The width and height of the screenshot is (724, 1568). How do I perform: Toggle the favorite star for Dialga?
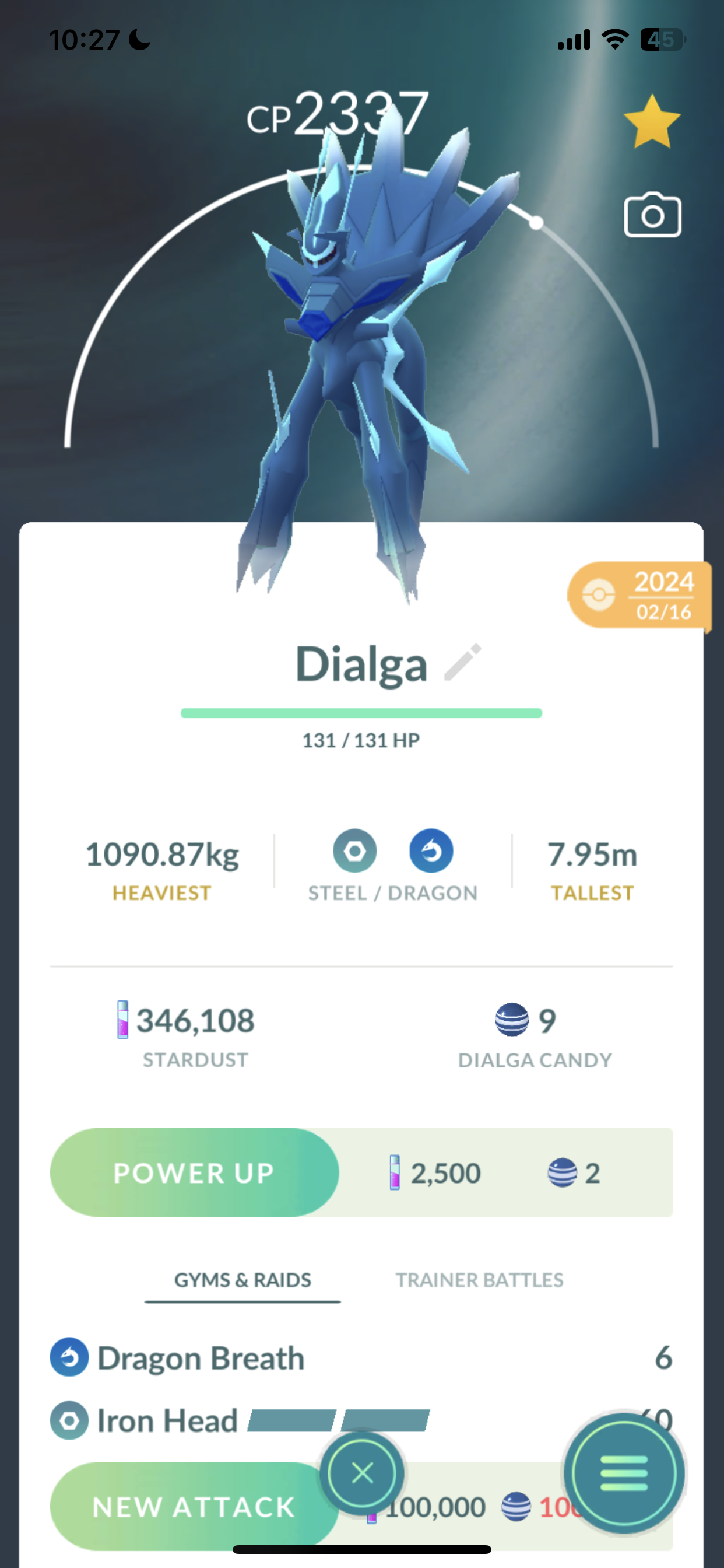click(x=652, y=122)
